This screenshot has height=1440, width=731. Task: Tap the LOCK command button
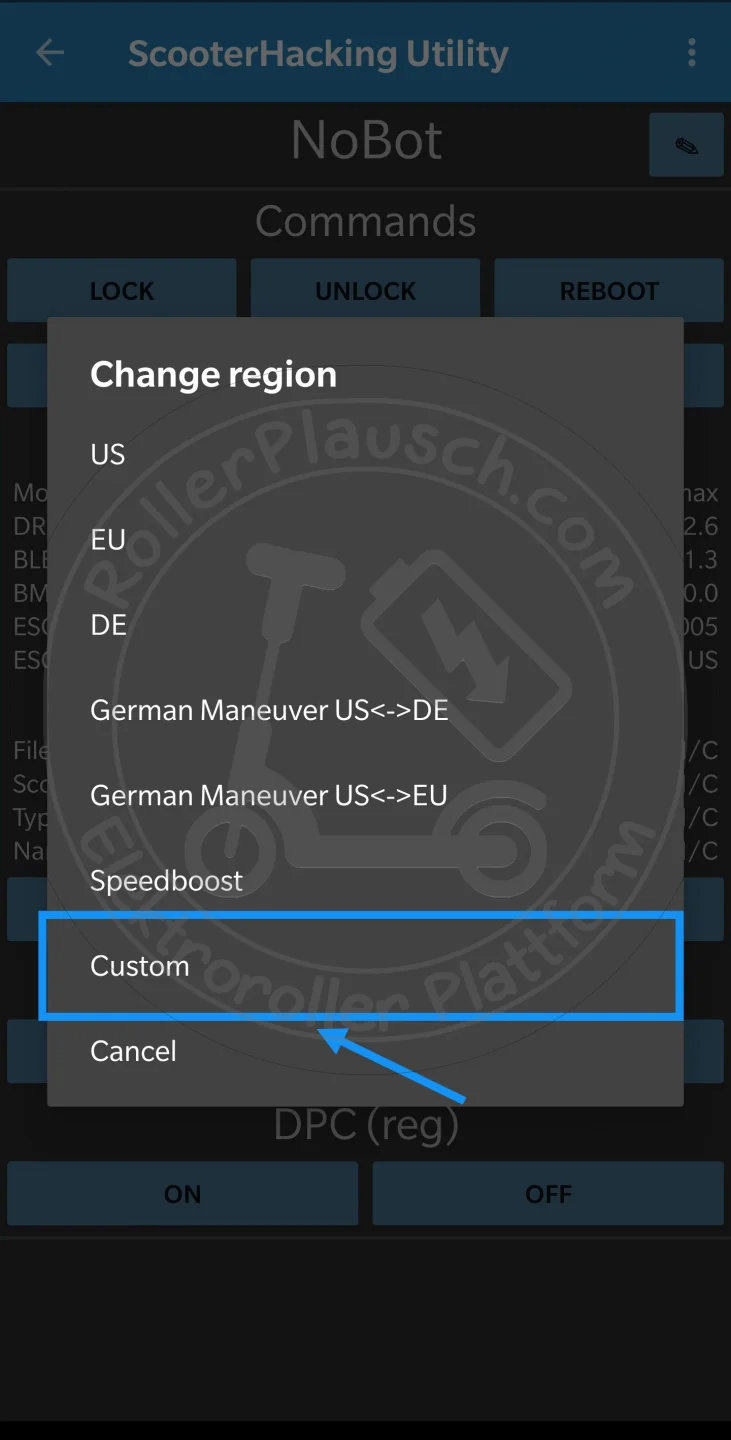(122, 291)
